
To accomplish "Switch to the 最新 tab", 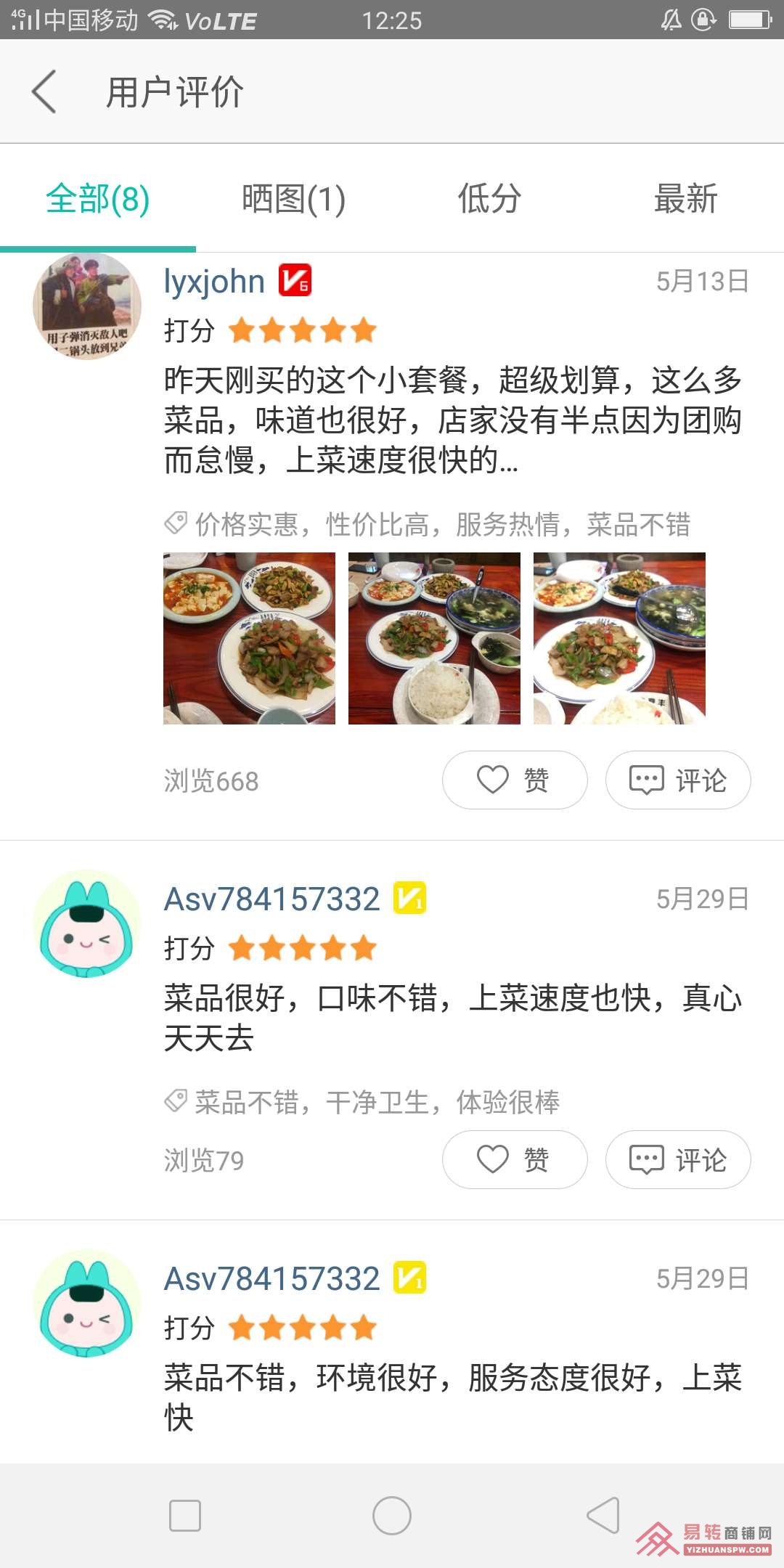I will [685, 199].
